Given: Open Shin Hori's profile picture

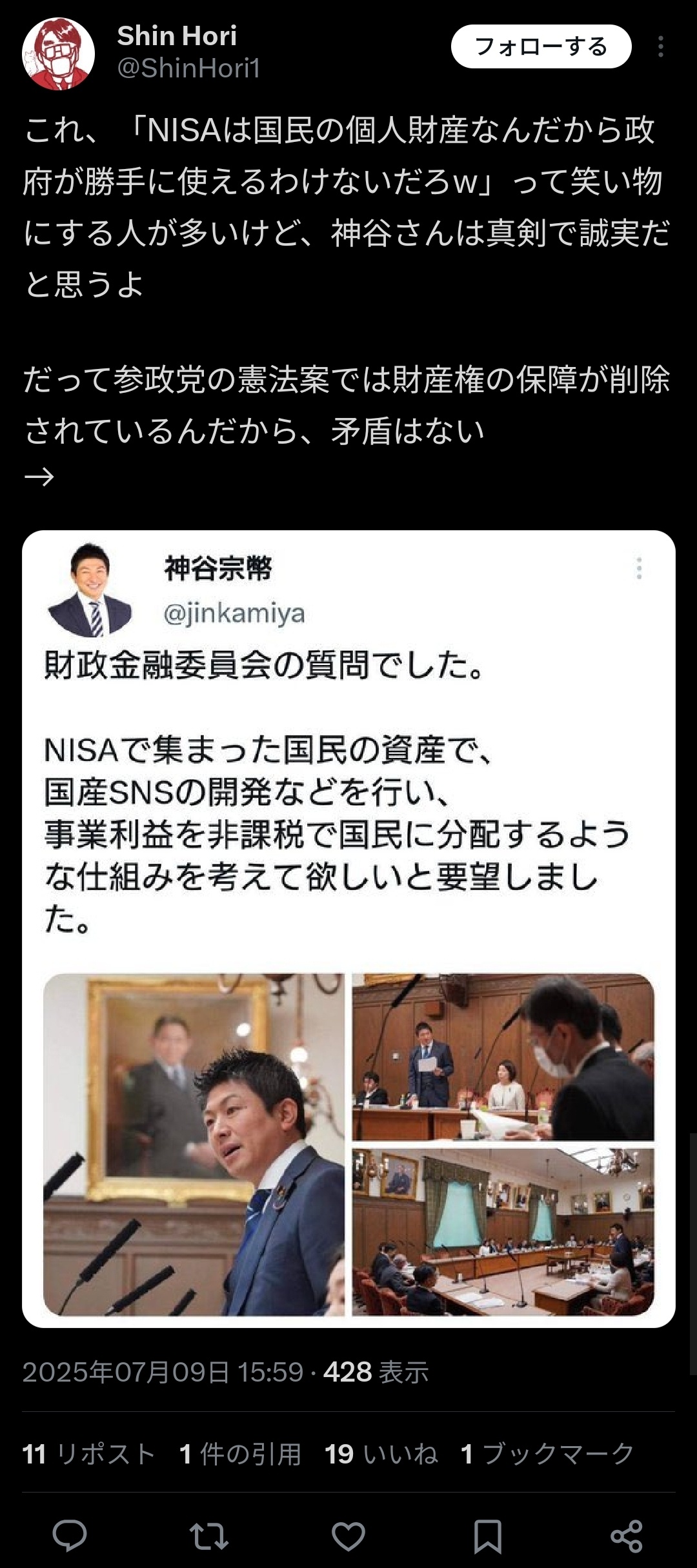Looking at the screenshot, I should tap(58, 54).
